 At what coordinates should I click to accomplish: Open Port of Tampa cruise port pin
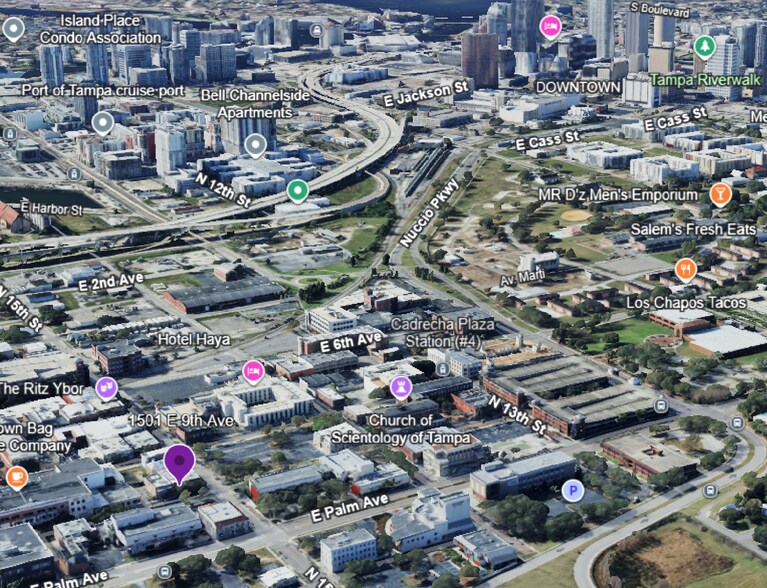coord(102,123)
